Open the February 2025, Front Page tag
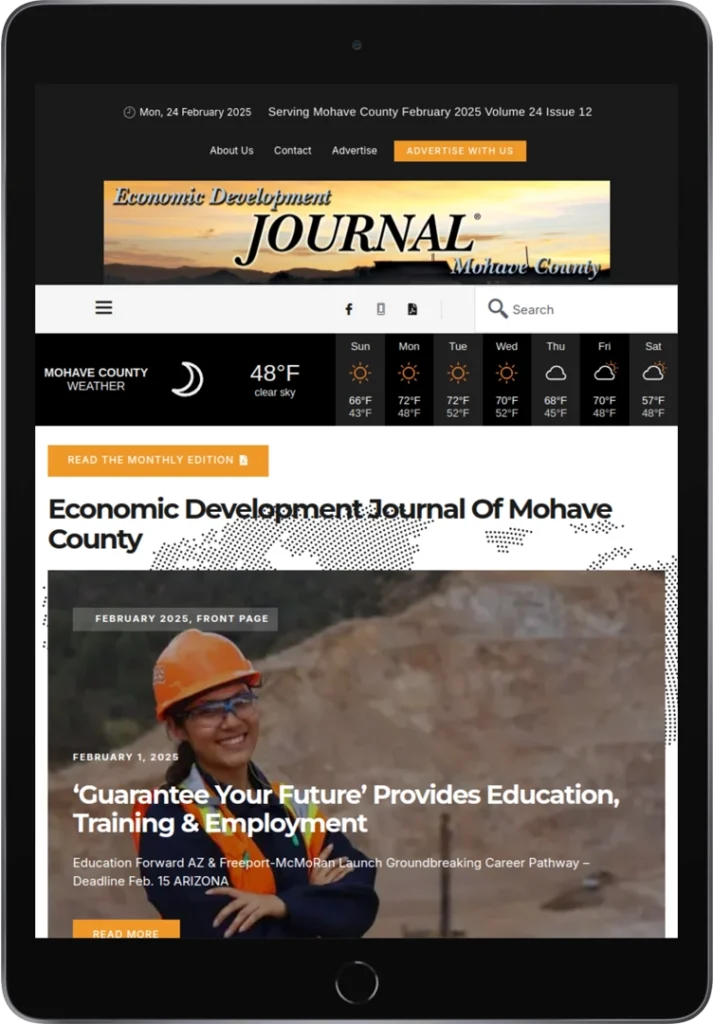This screenshot has height=1024, width=713. (176, 619)
